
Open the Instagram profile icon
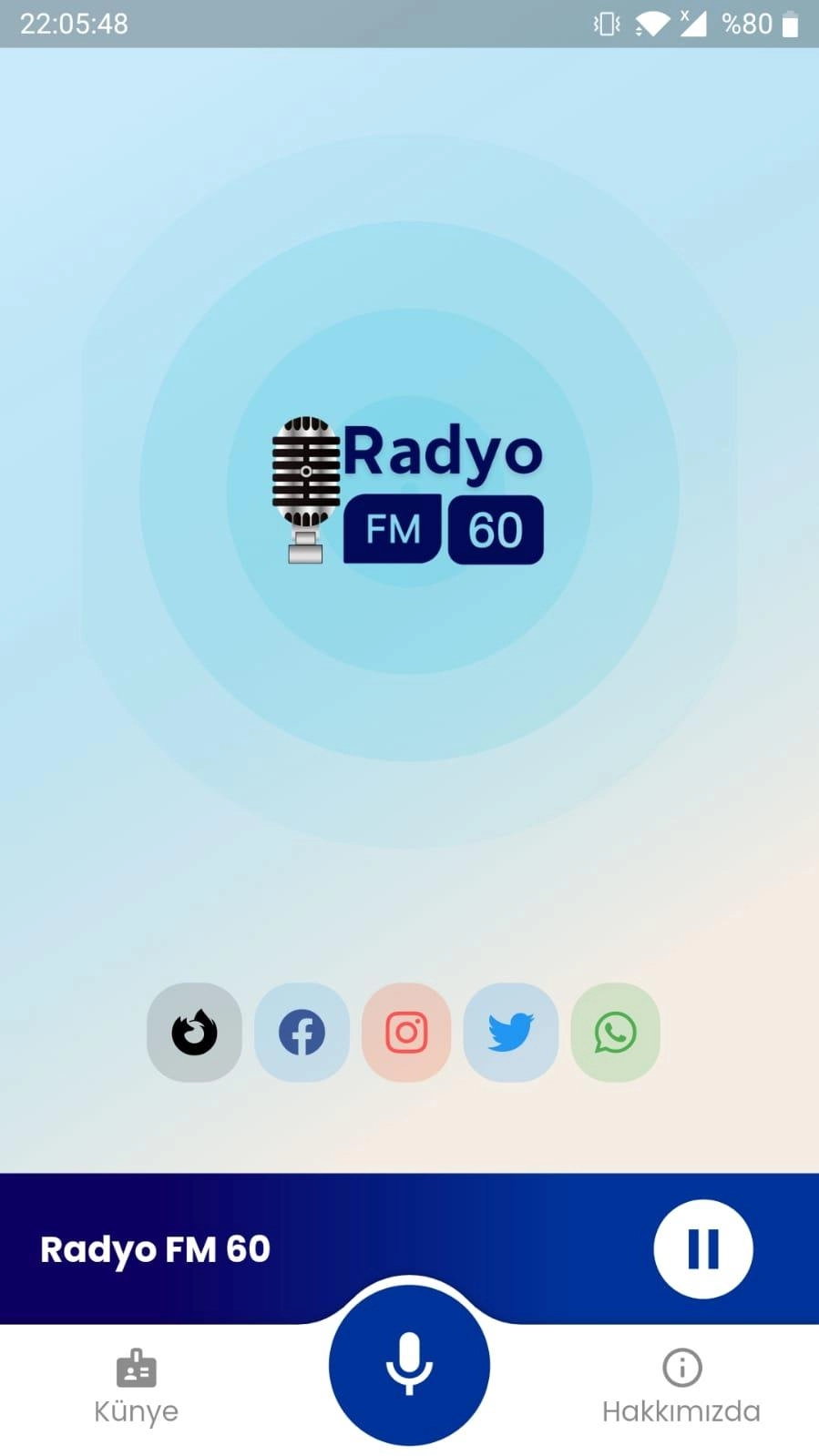pyautogui.click(x=406, y=1033)
